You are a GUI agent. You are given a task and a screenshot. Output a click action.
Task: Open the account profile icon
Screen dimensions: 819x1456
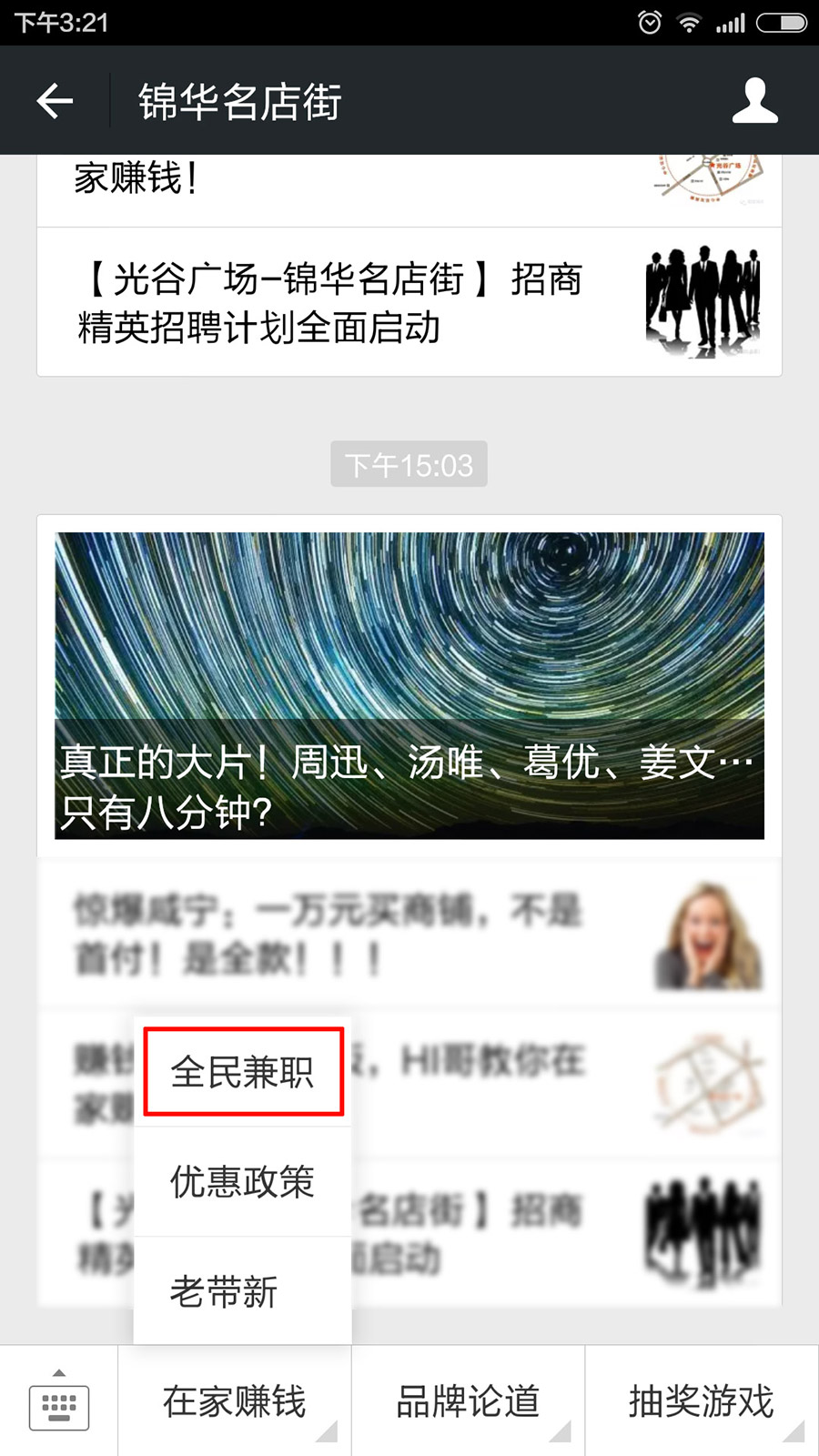(x=754, y=100)
